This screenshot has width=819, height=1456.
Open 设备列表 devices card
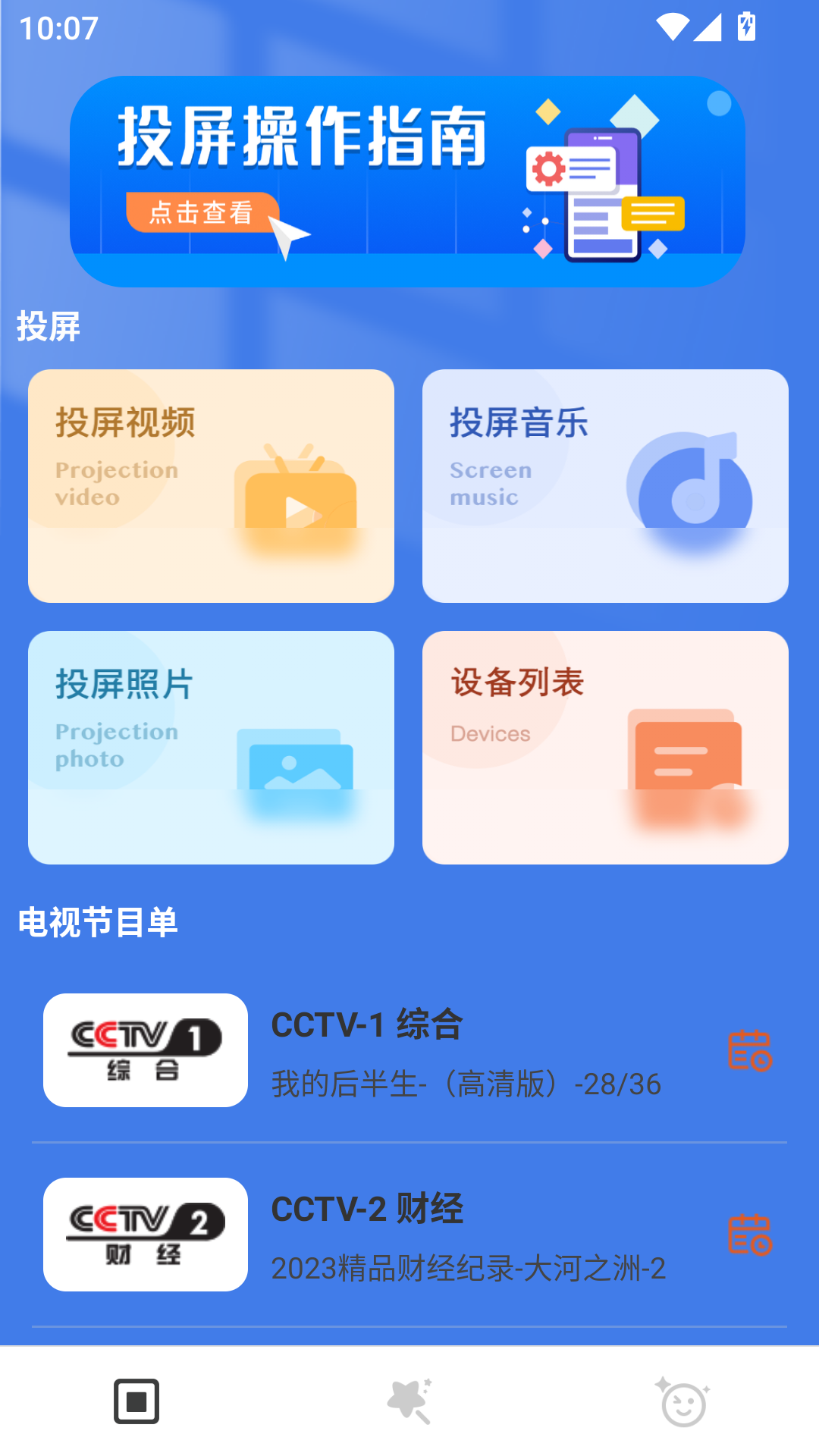(605, 747)
